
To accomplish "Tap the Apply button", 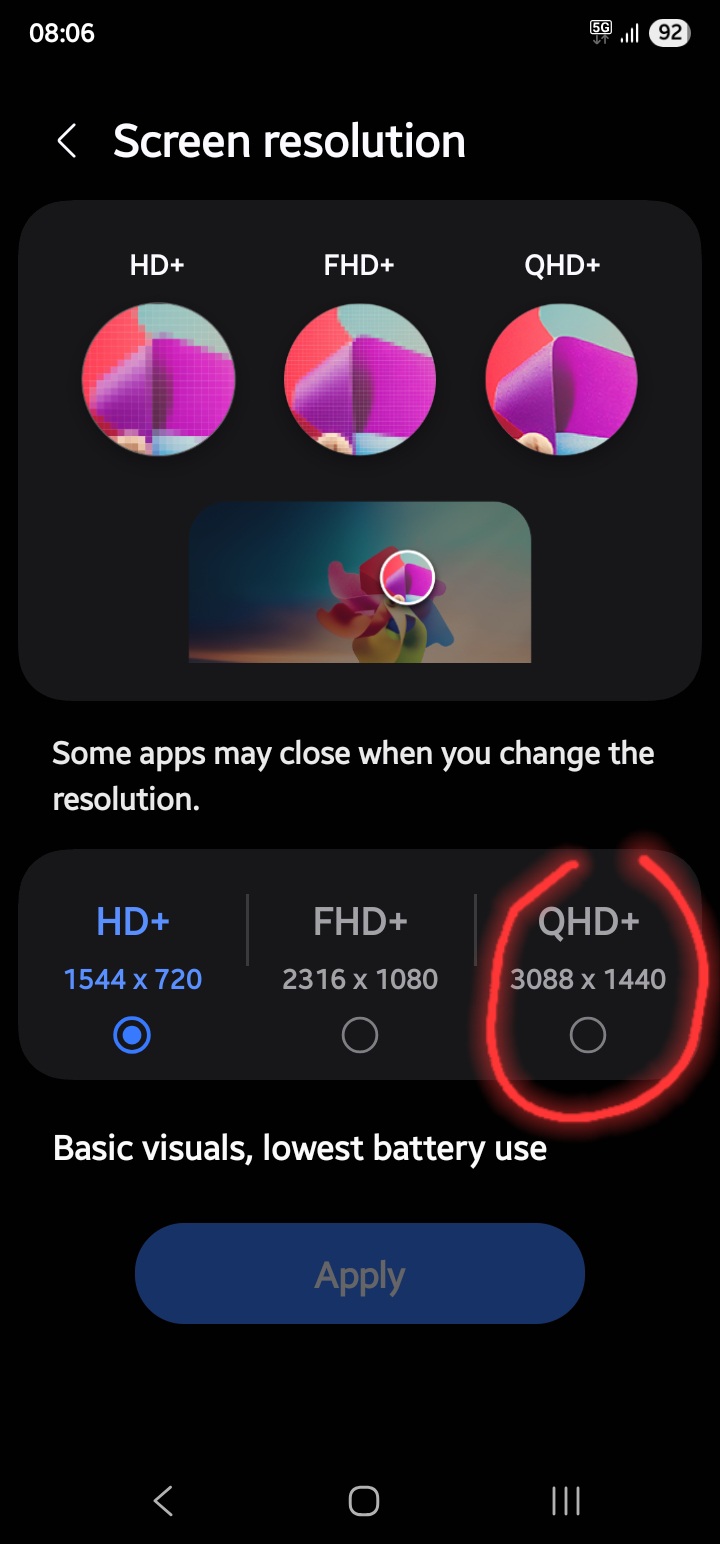I will point(360,1274).
